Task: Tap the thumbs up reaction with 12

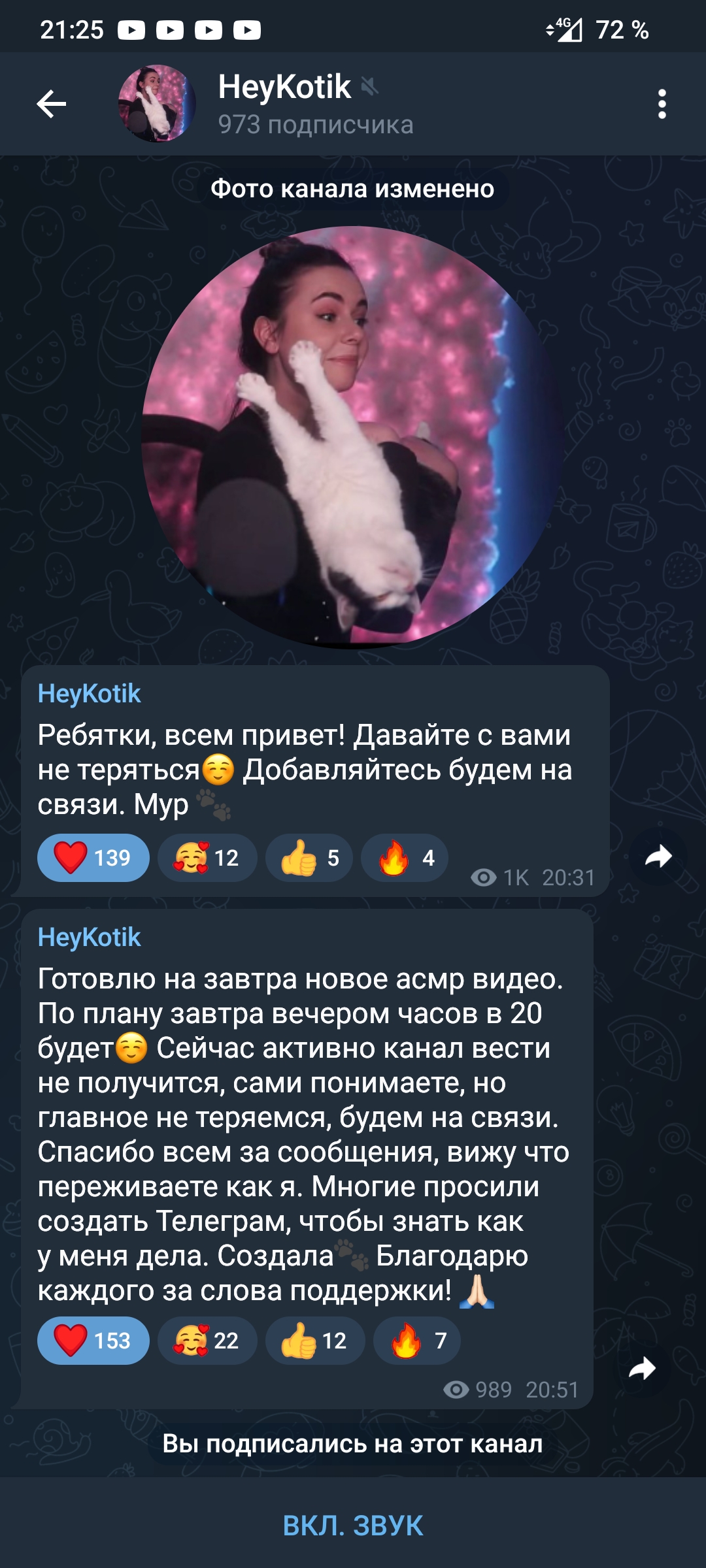Action: (315, 1340)
